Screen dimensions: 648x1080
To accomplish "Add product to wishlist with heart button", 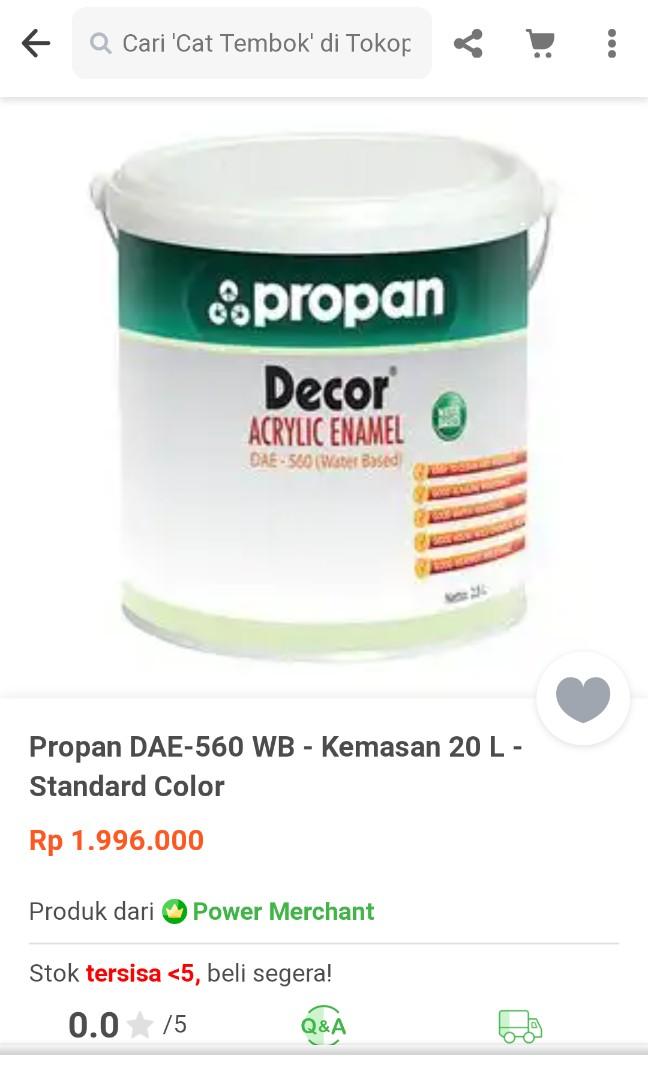I will [x=583, y=698].
